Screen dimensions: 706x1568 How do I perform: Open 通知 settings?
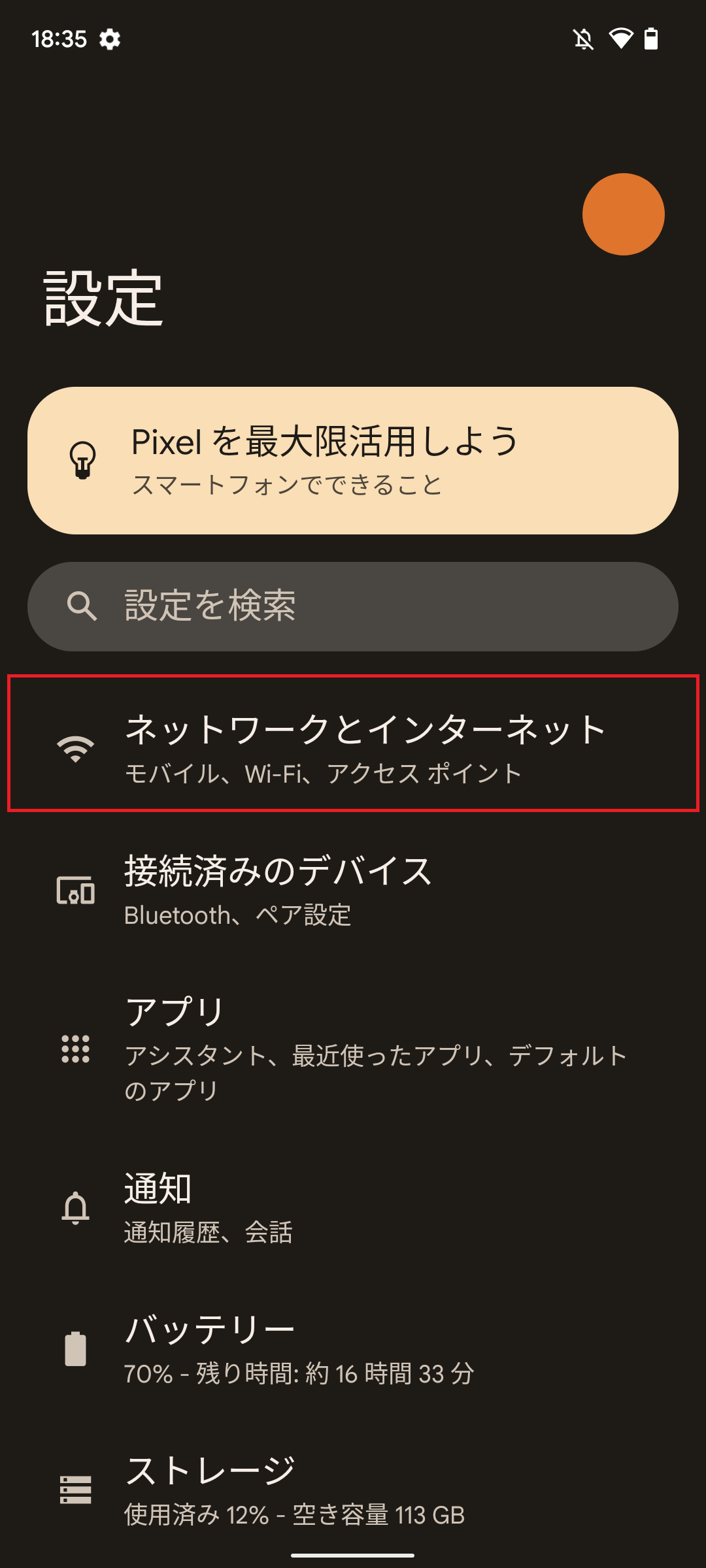click(353, 1207)
